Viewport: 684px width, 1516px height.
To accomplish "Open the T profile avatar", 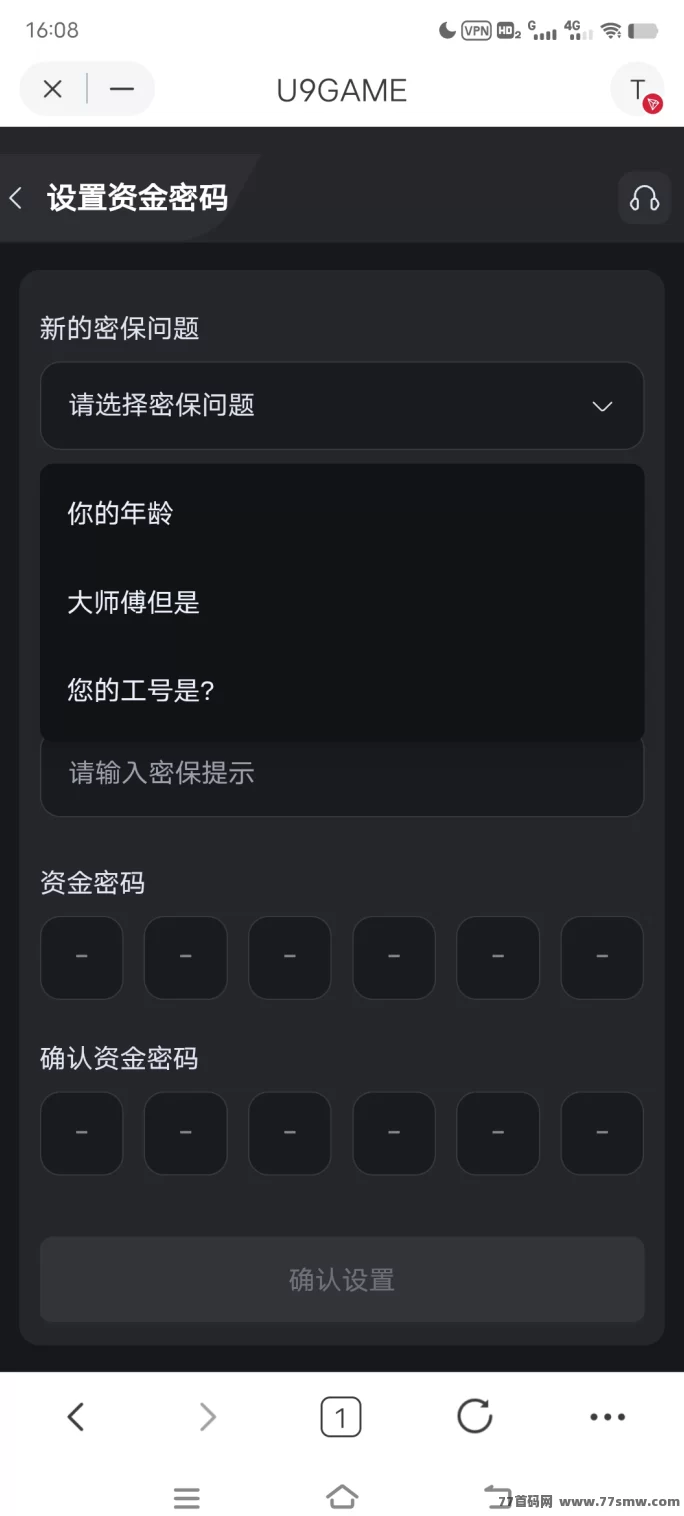I will coord(638,89).
